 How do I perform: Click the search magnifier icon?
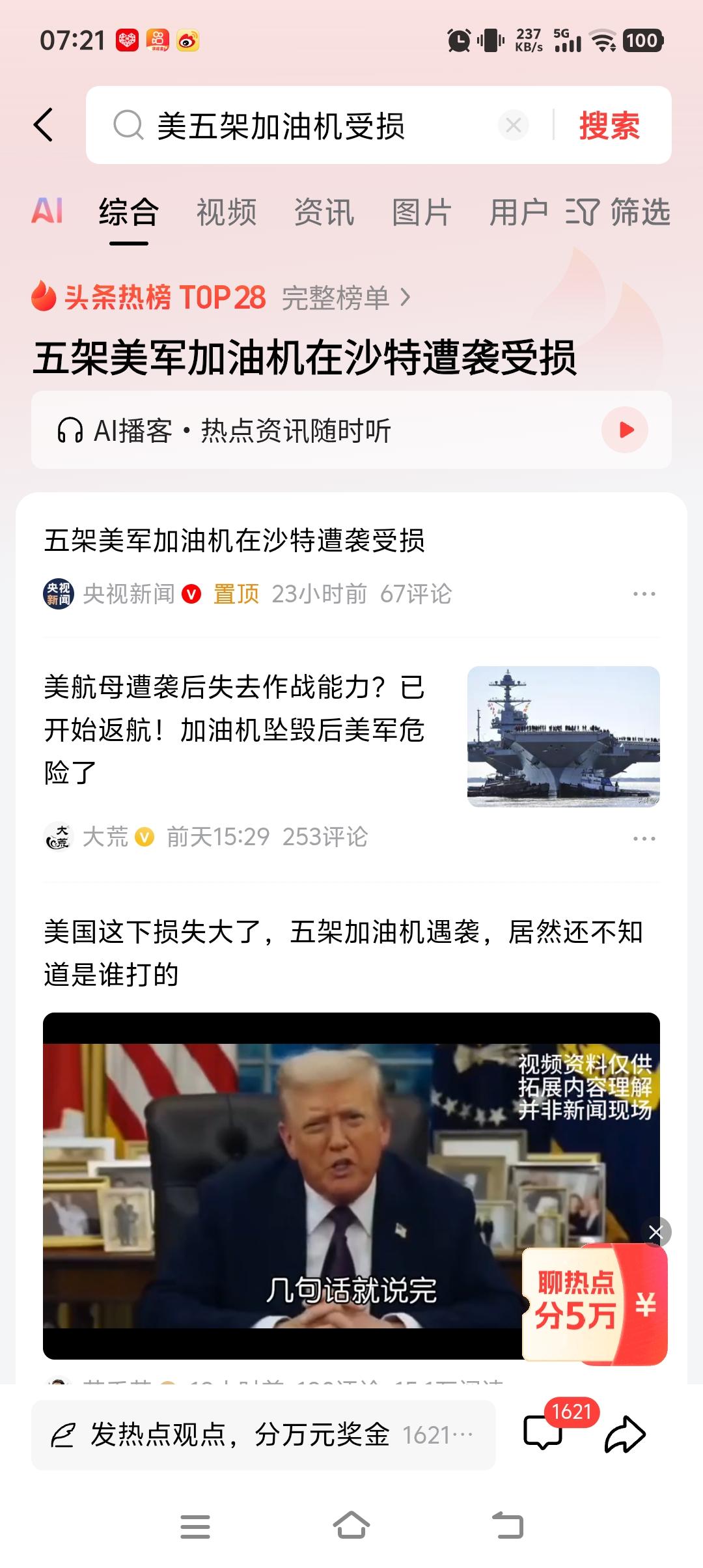tap(131, 125)
